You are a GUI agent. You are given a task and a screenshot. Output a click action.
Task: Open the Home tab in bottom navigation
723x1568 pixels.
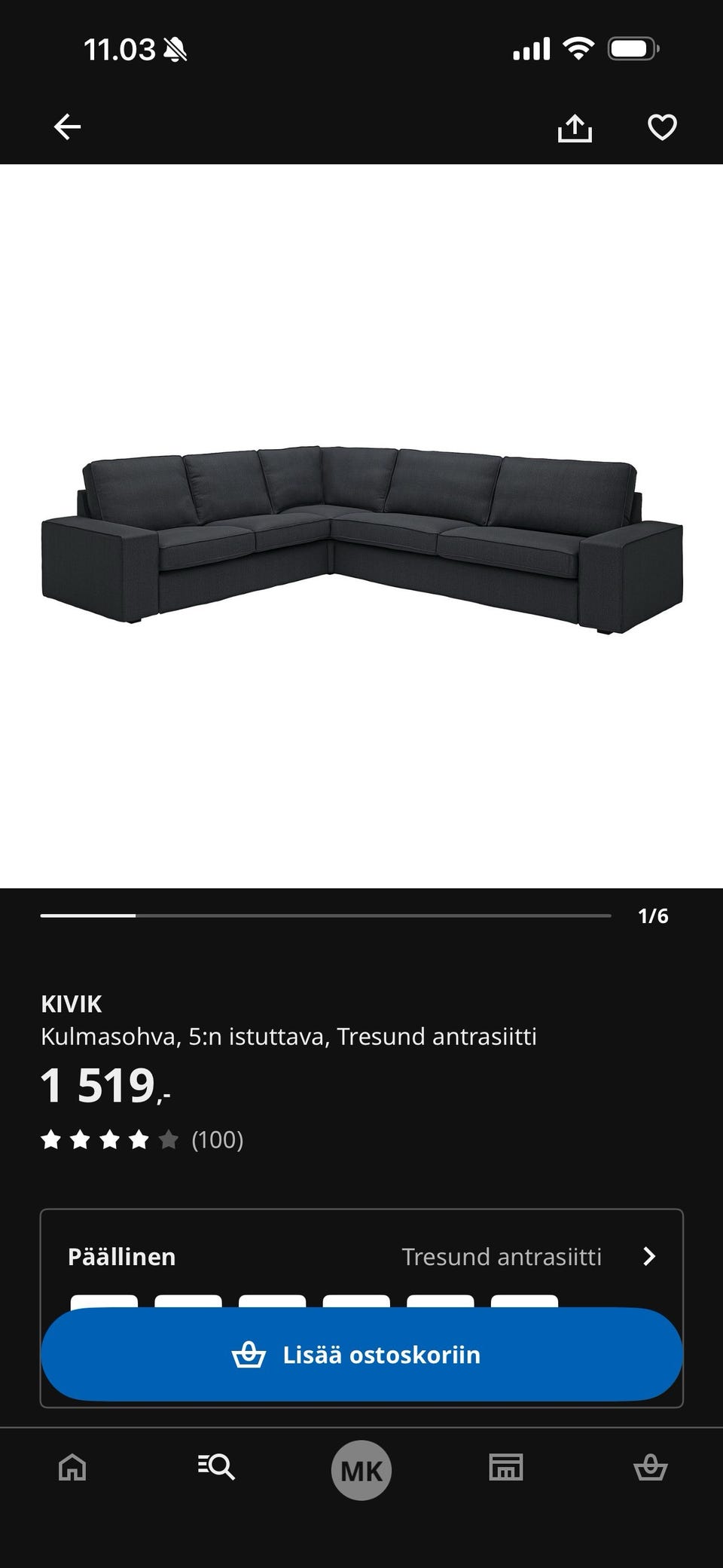tap(72, 1469)
